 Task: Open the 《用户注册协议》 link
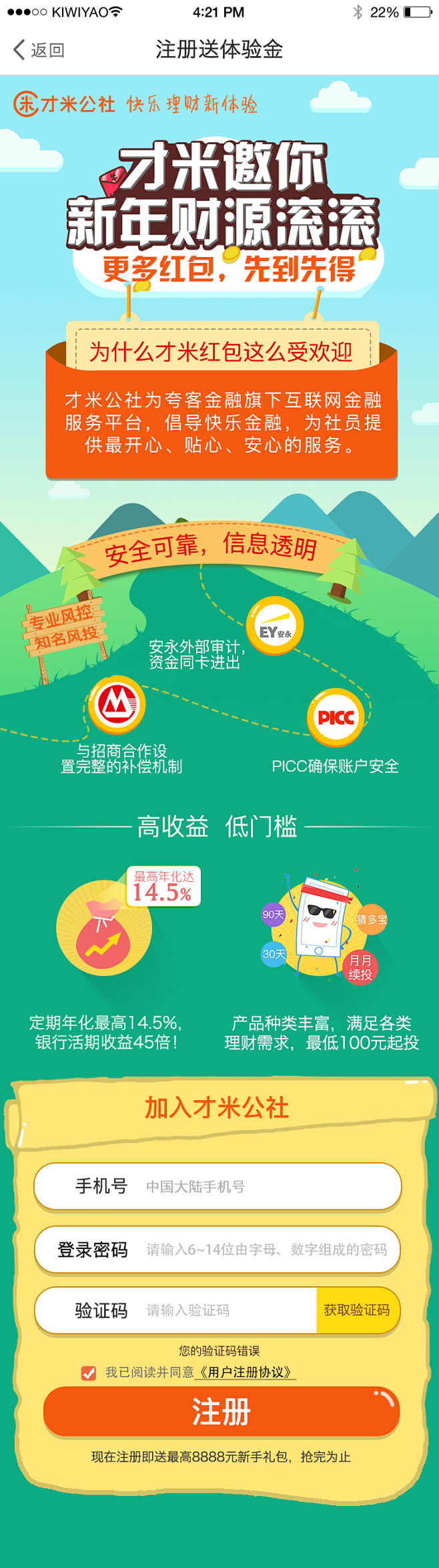[x=246, y=1372]
